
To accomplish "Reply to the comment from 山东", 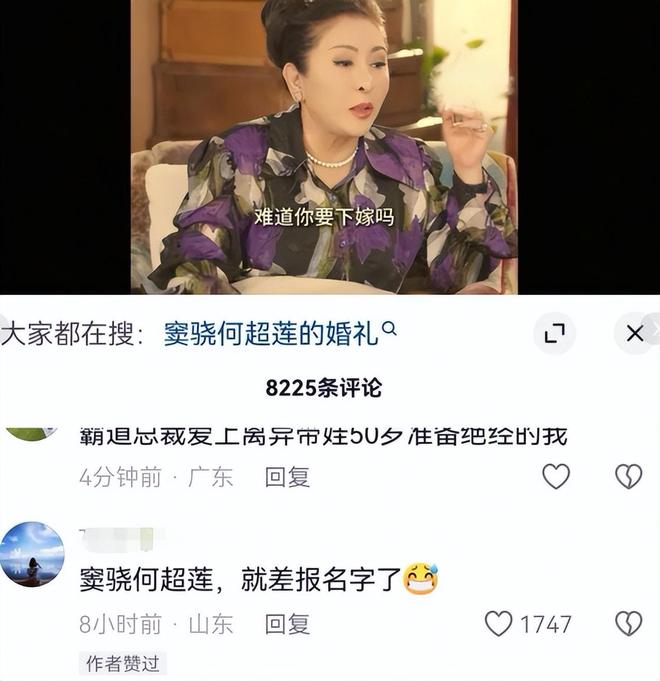I will (x=287, y=624).
